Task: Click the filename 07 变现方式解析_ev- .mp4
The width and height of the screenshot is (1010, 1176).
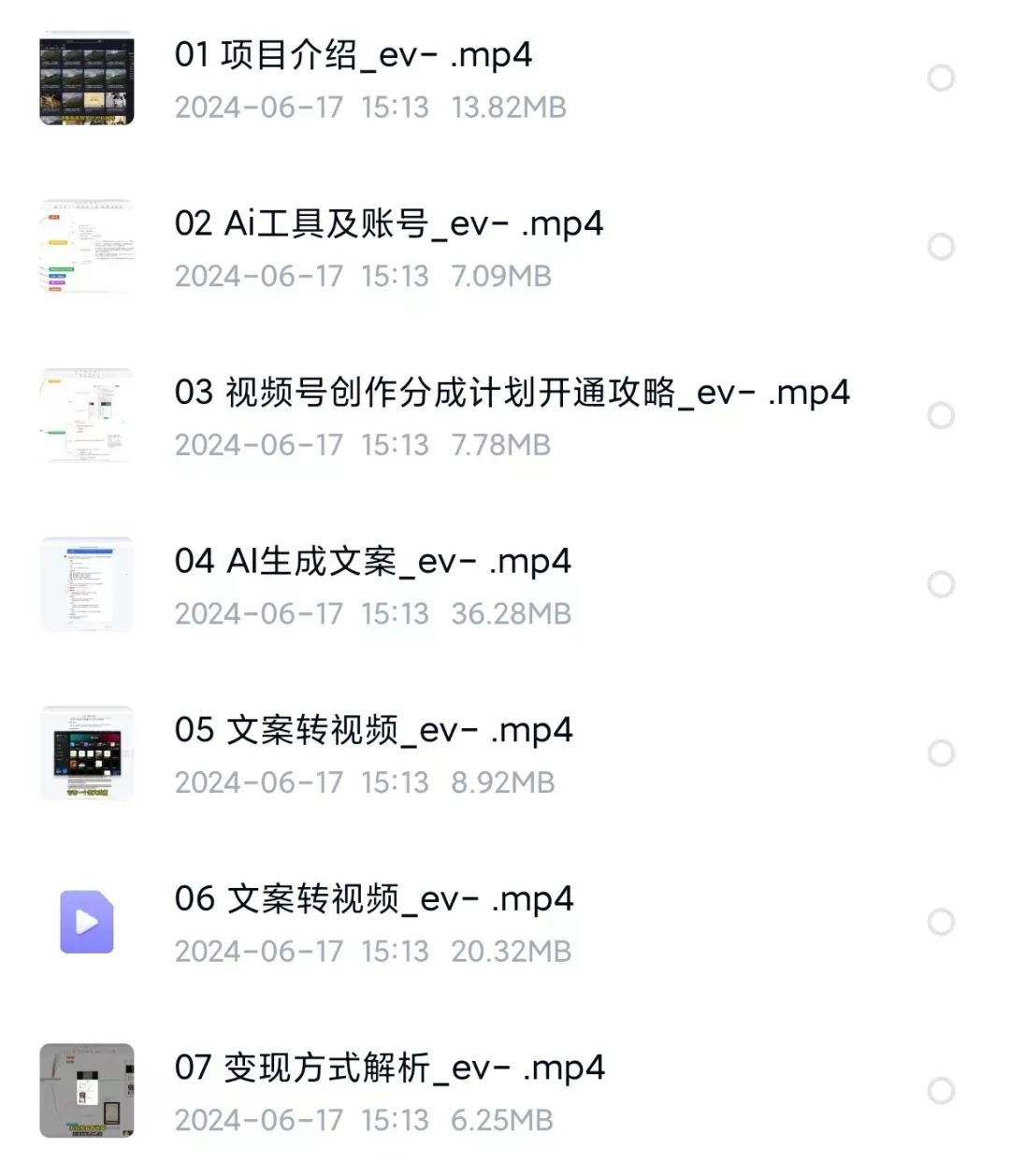Action: (x=390, y=1067)
